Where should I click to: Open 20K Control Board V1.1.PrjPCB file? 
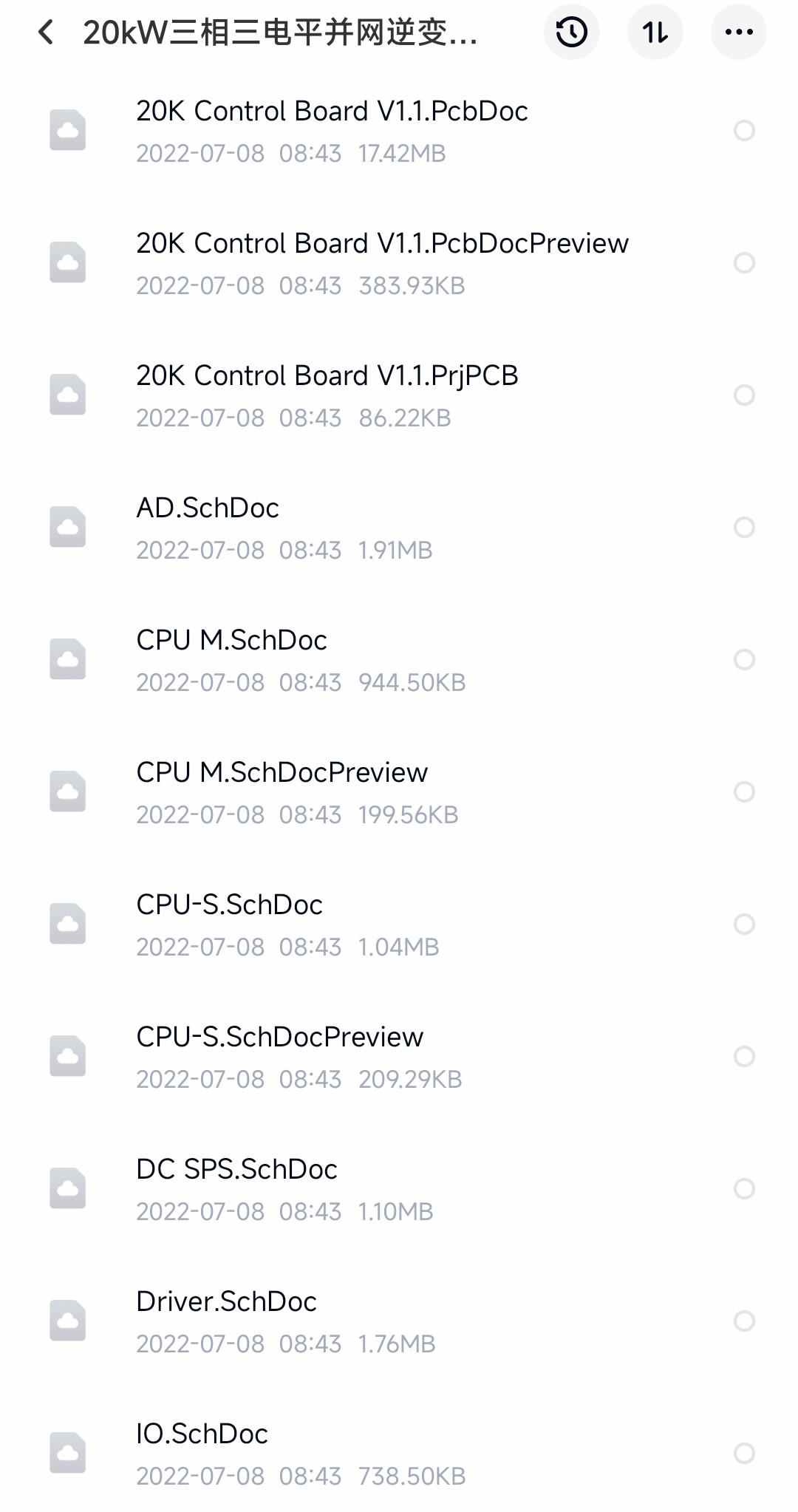click(399, 395)
